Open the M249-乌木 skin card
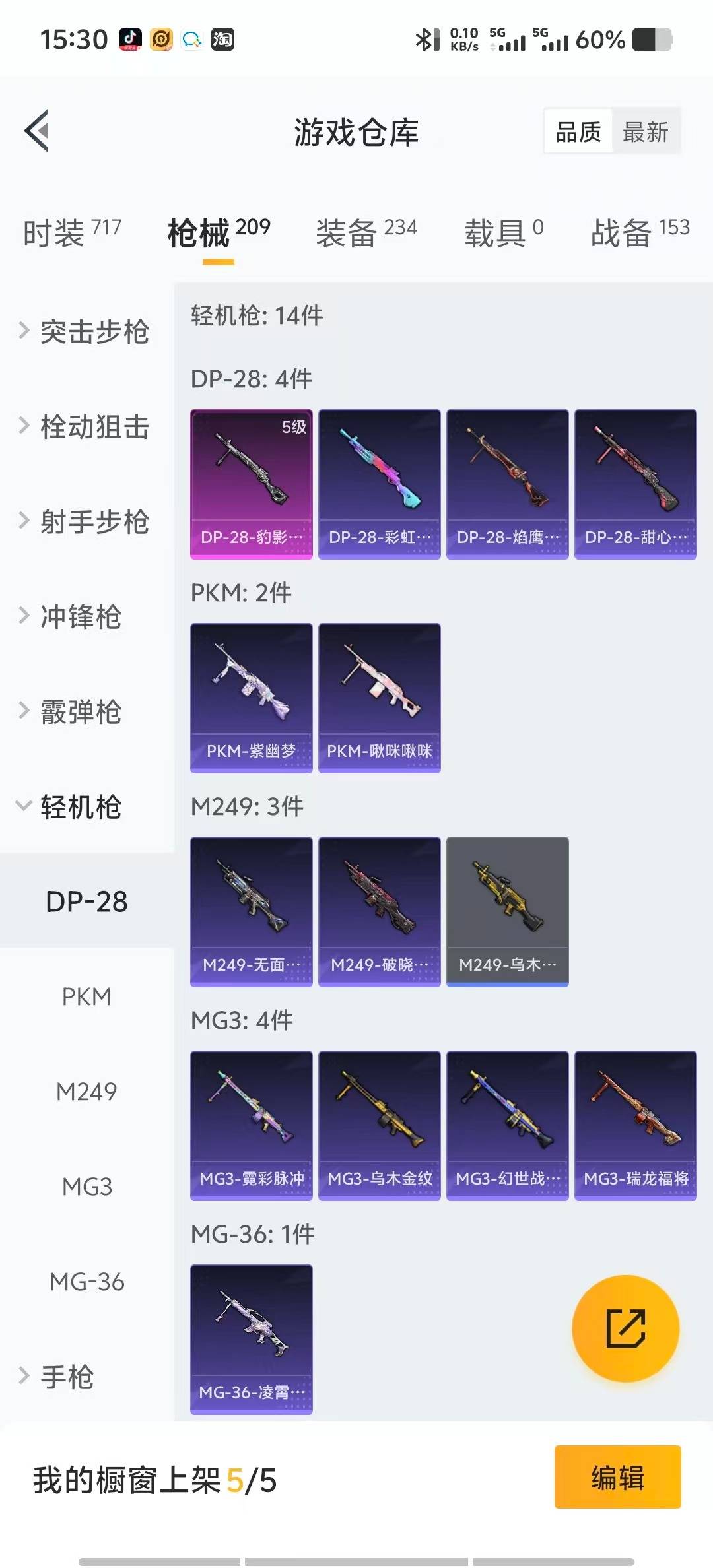Image resolution: width=713 pixels, height=1568 pixels. tap(507, 911)
